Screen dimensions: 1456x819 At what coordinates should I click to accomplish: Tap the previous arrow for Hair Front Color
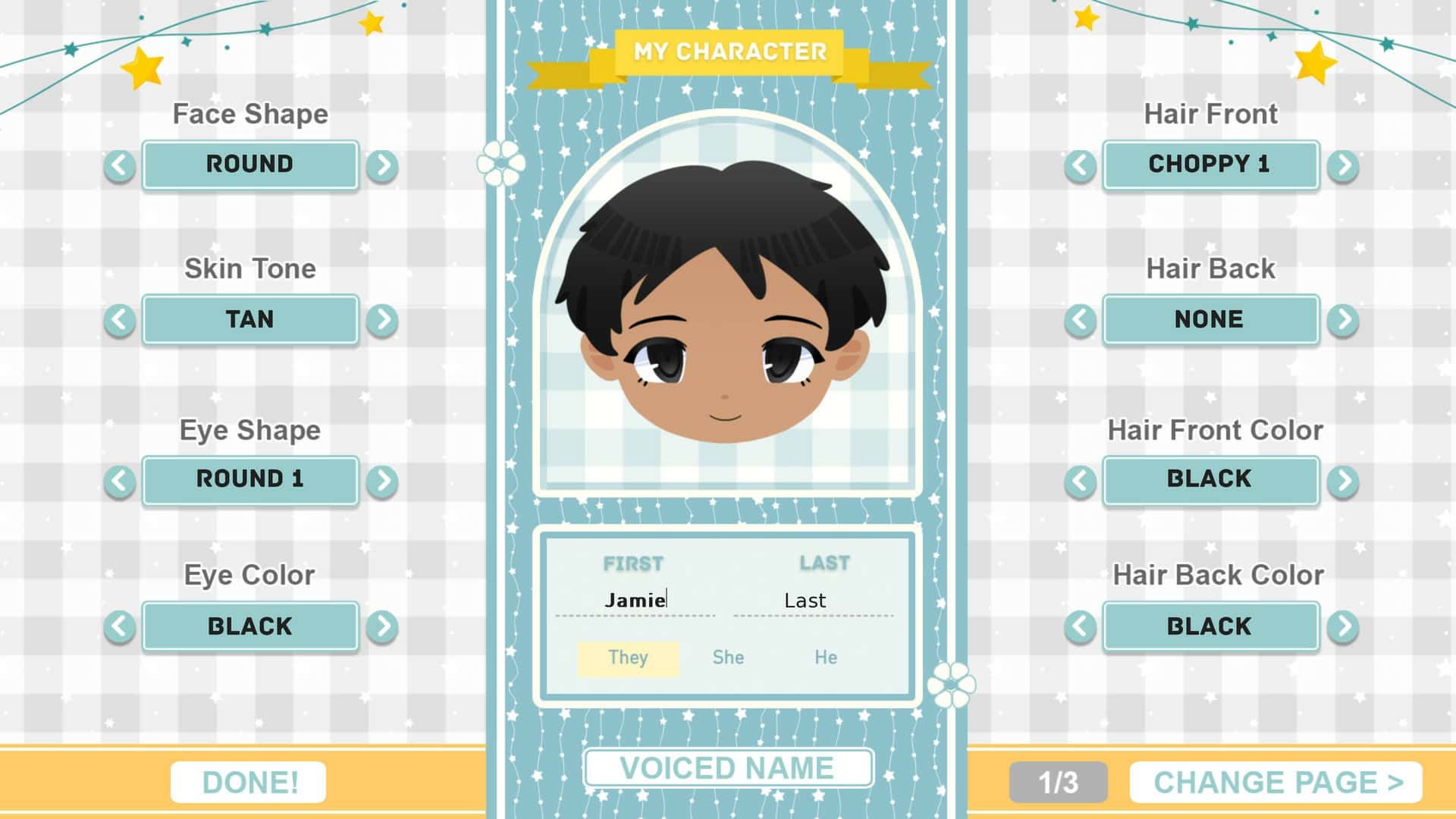tap(1080, 481)
